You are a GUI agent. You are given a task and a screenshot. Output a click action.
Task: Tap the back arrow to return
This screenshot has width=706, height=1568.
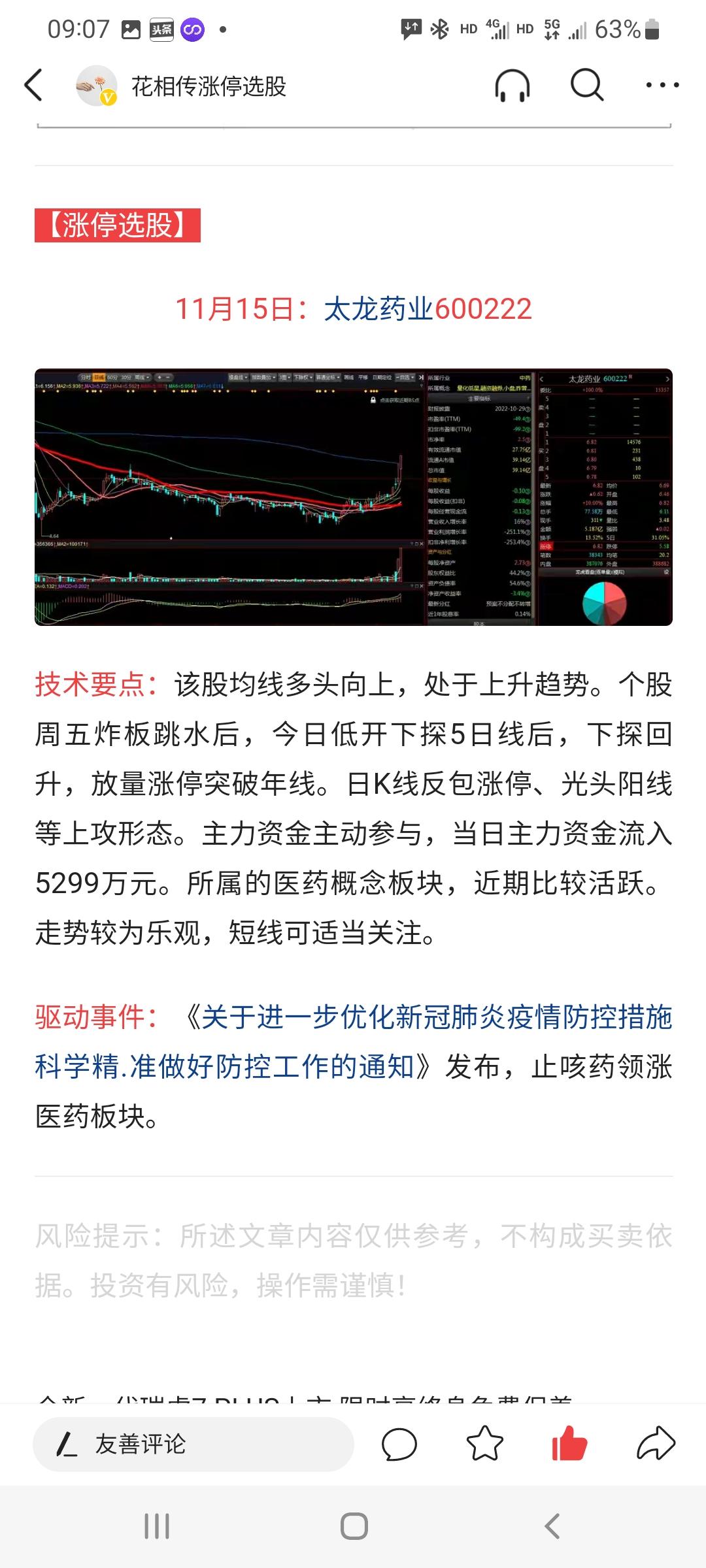(x=34, y=86)
